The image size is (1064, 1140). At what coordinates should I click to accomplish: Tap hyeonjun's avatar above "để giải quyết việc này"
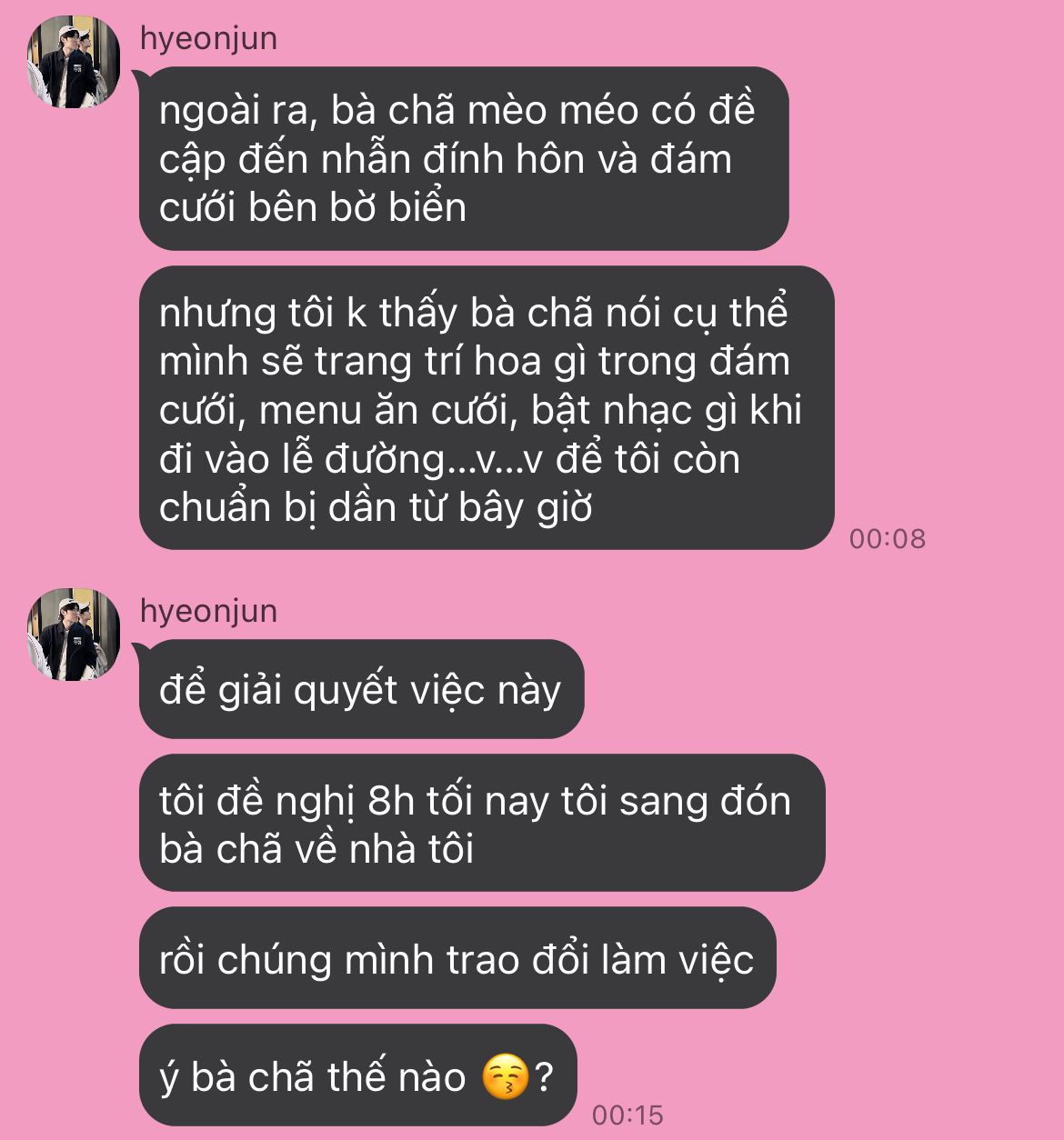click(x=74, y=635)
